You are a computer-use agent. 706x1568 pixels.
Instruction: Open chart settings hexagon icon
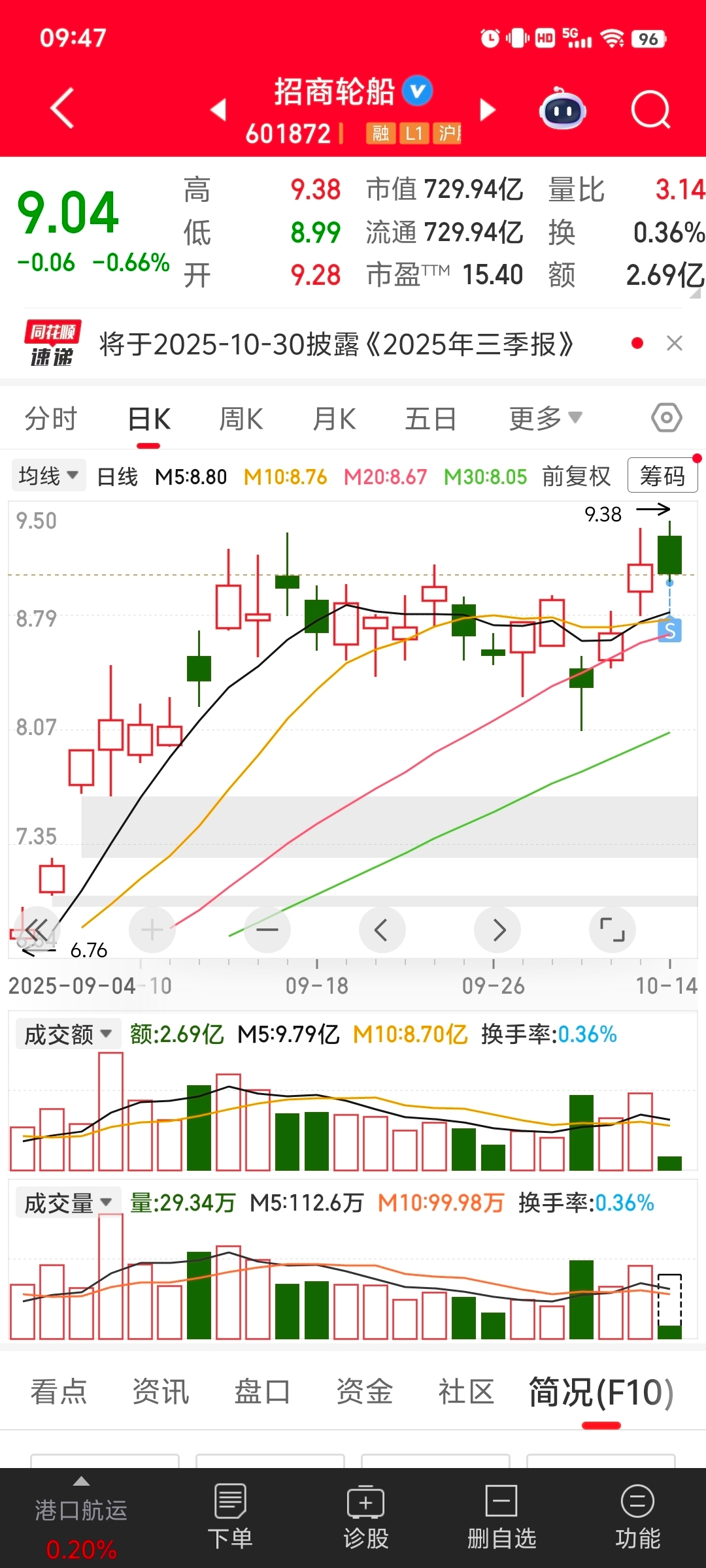[666, 417]
